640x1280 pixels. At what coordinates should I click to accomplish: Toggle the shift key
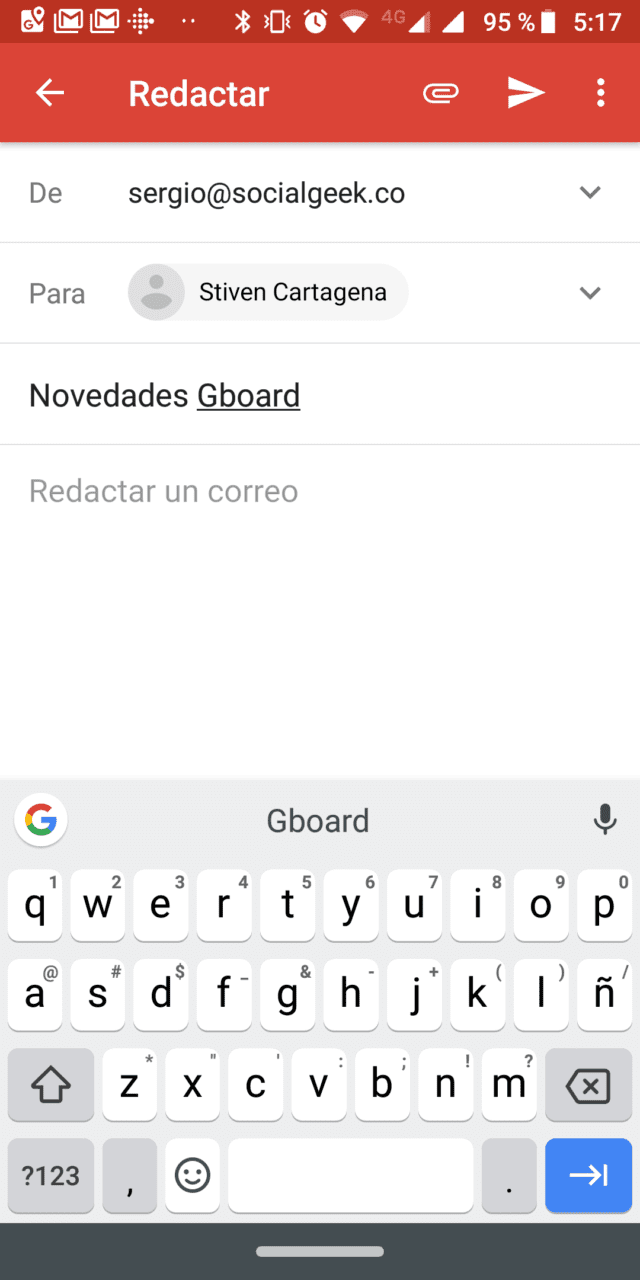click(x=51, y=1085)
